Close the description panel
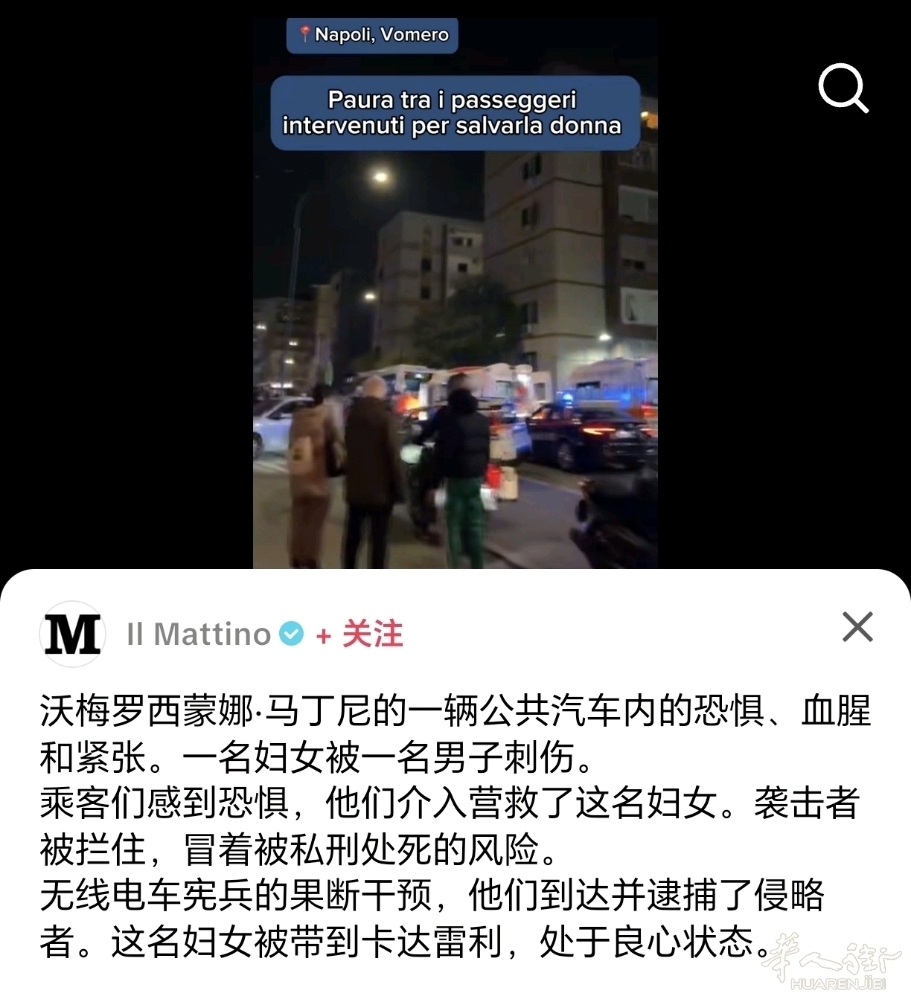Screen dimensions: 911x999 (857, 628)
